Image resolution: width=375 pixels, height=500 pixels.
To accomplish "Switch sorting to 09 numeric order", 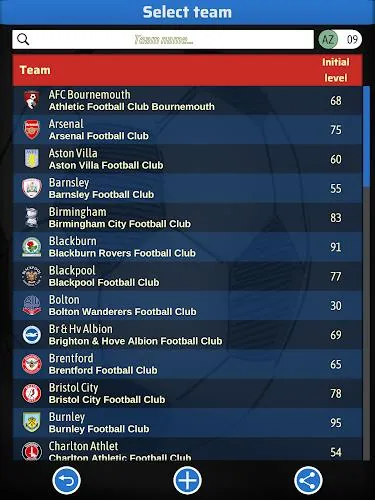I will coord(352,40).
